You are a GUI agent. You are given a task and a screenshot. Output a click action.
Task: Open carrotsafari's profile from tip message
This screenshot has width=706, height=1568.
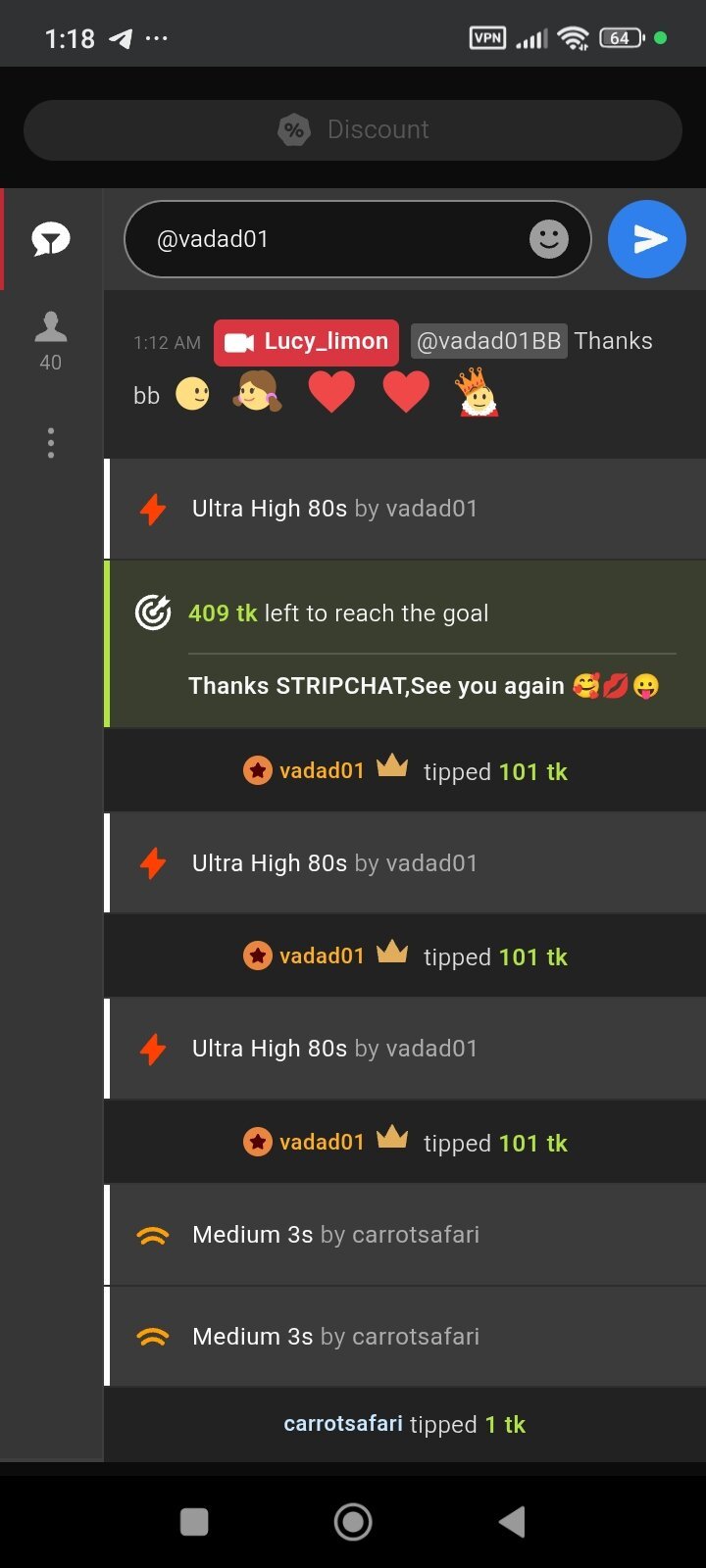pyautogui.click(x=342, y=1424)
